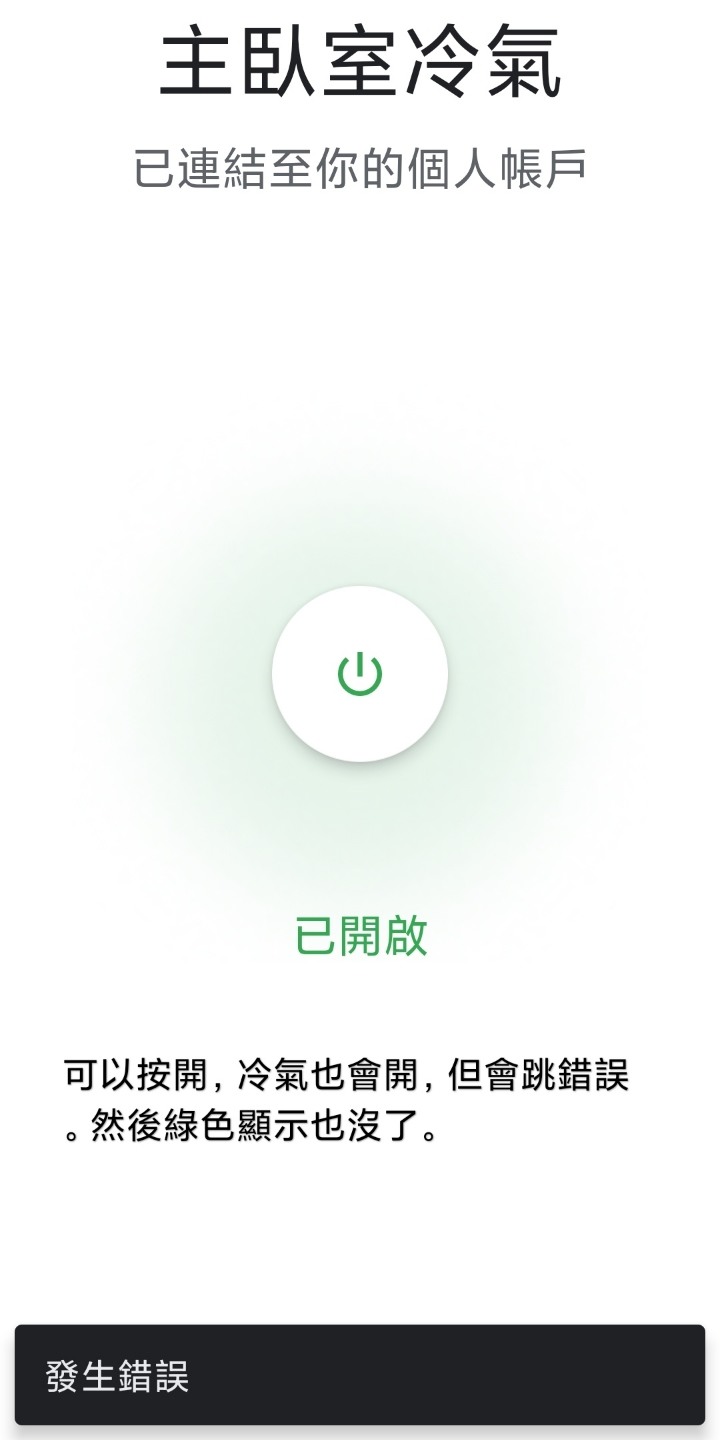This screenshot has width=720, height=1440.
Task: Toggle the 主臥室冷氣 power button
Action: (360, 674)
